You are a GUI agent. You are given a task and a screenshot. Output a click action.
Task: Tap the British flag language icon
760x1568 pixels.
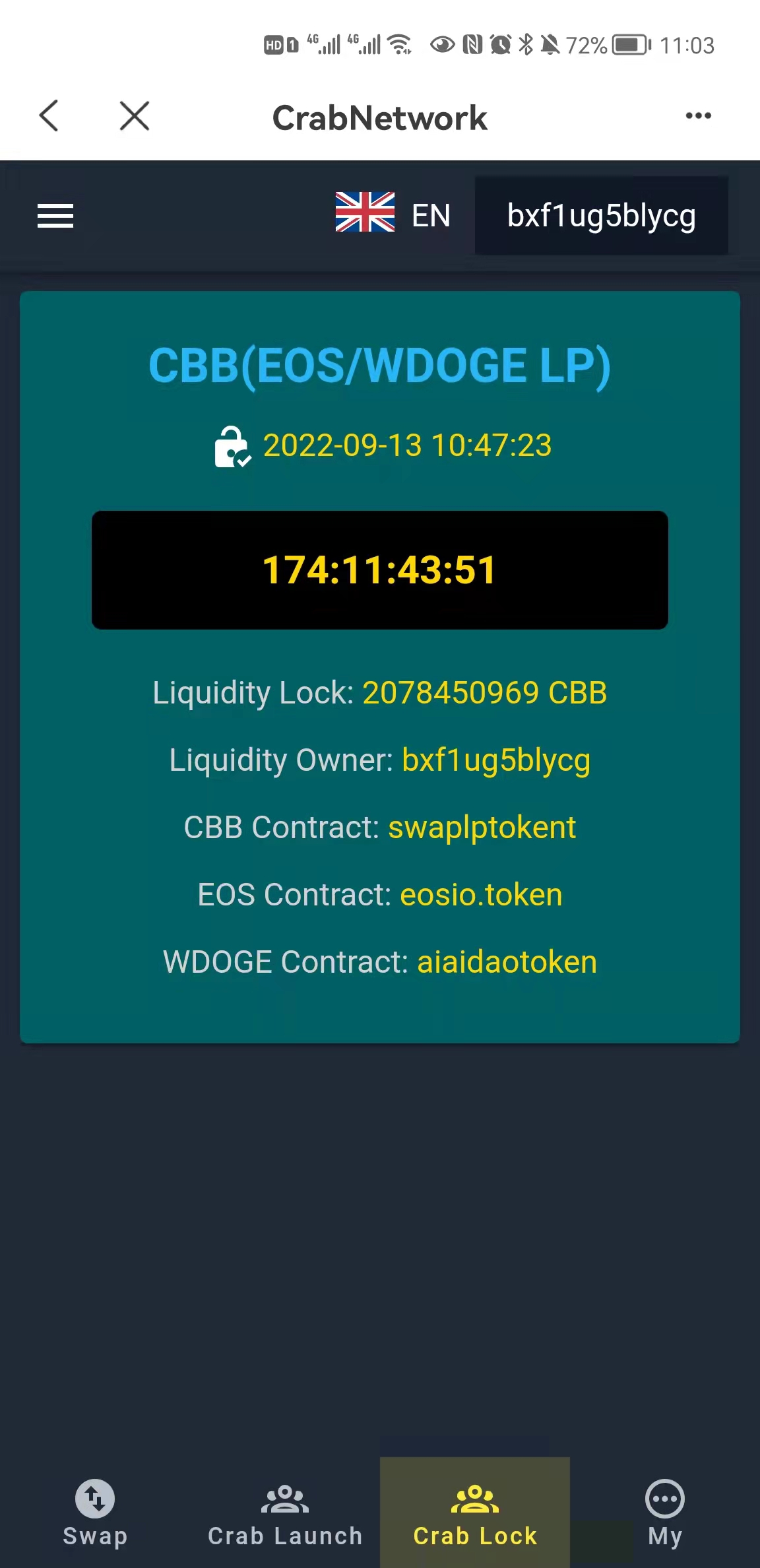[x=364, y=214]
